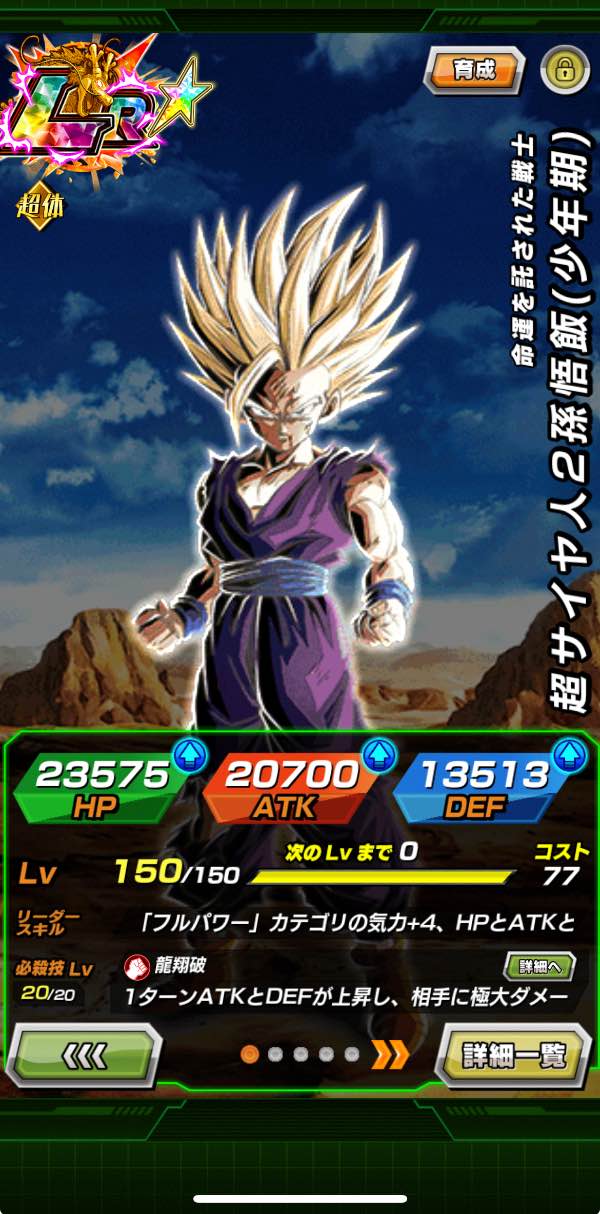Open the 詳細一覧 details list
This screenshot has width=600, height=1214.
pyautogui.click(x=513, y=1054)
